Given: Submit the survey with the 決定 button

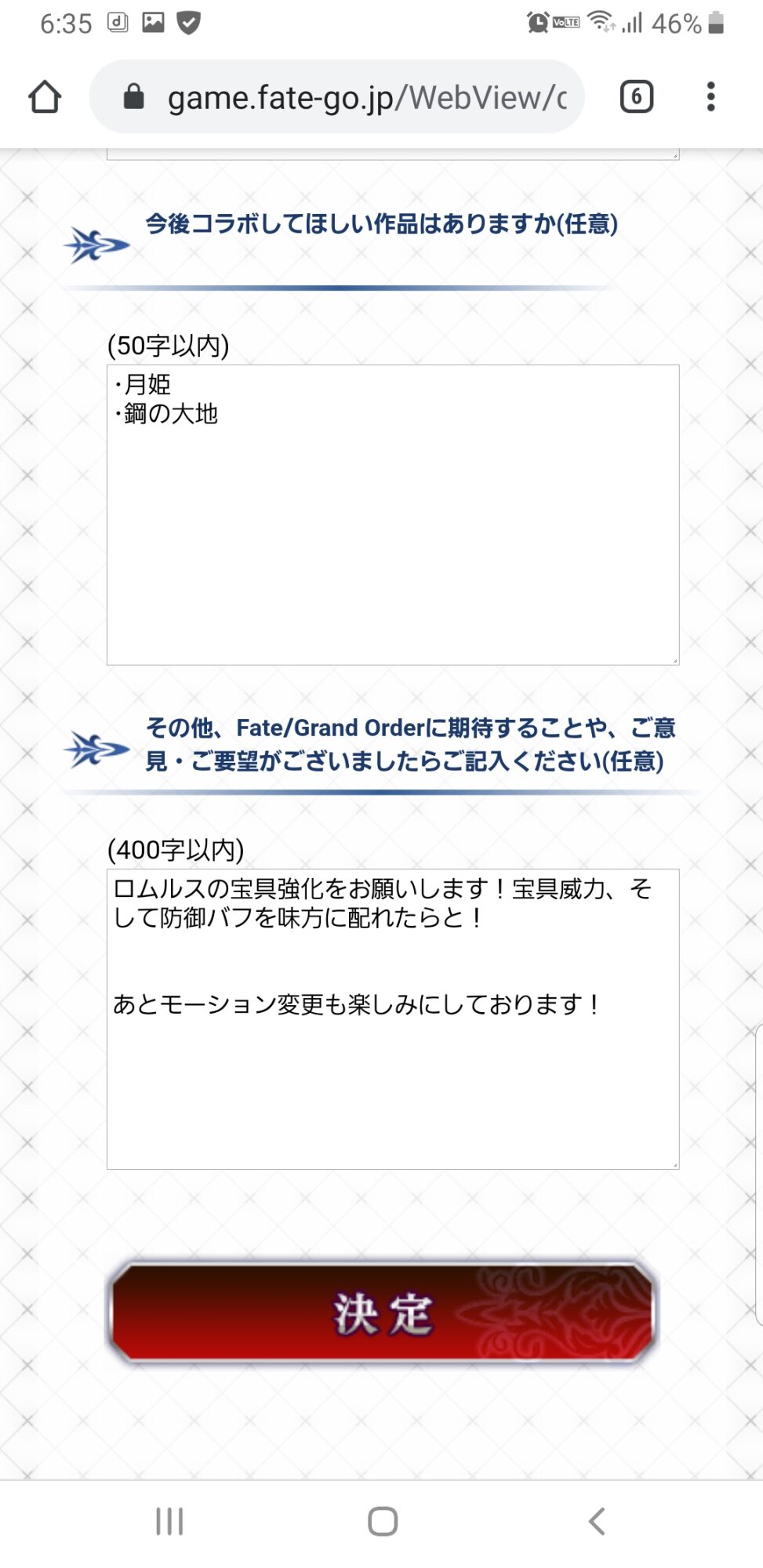Looking at the screenshot, I should pyautogui.click(x=382, y=1314).
